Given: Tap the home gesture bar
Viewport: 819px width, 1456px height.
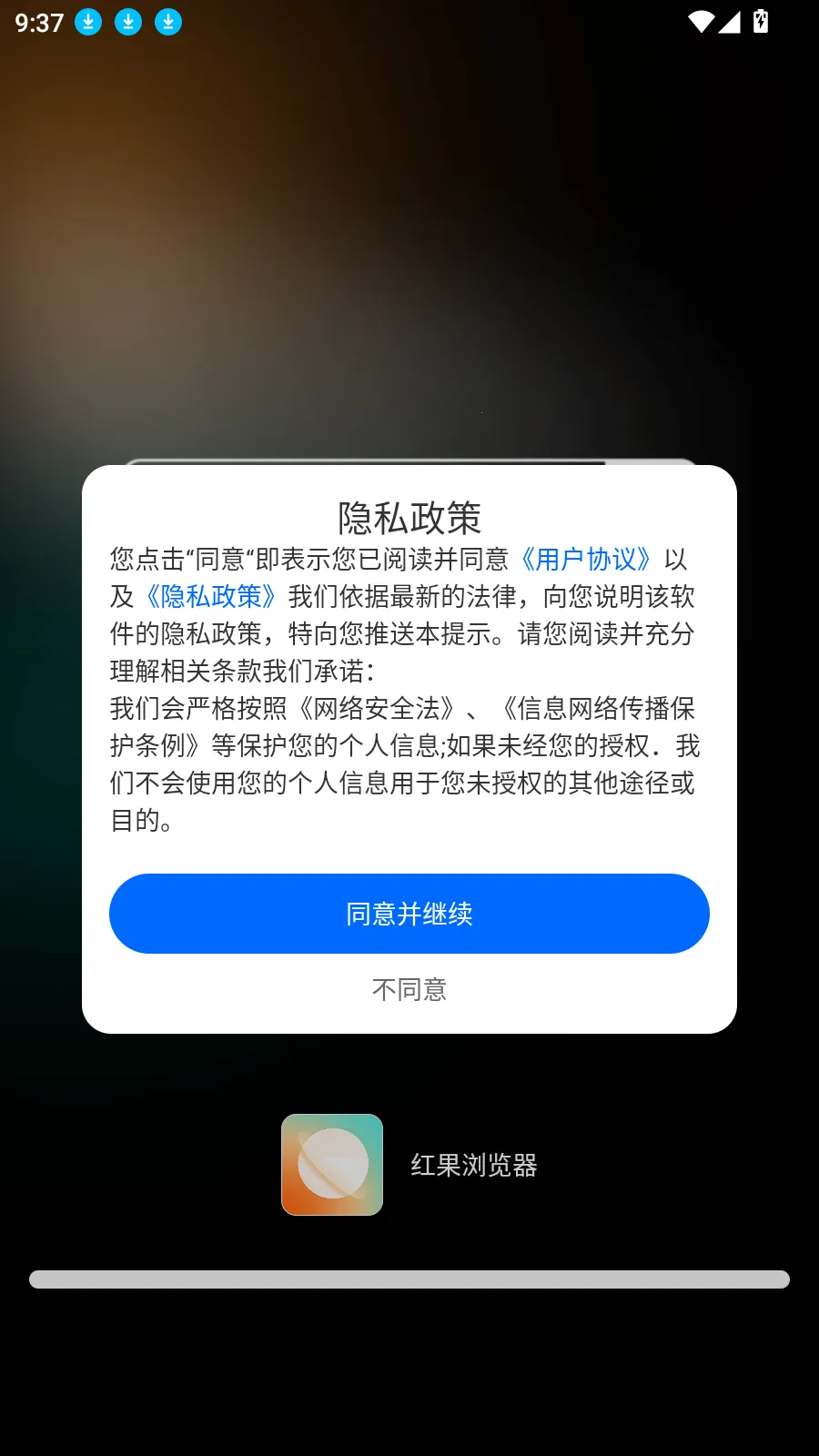Looking at the screenshot, I should tap(409, 1279).
